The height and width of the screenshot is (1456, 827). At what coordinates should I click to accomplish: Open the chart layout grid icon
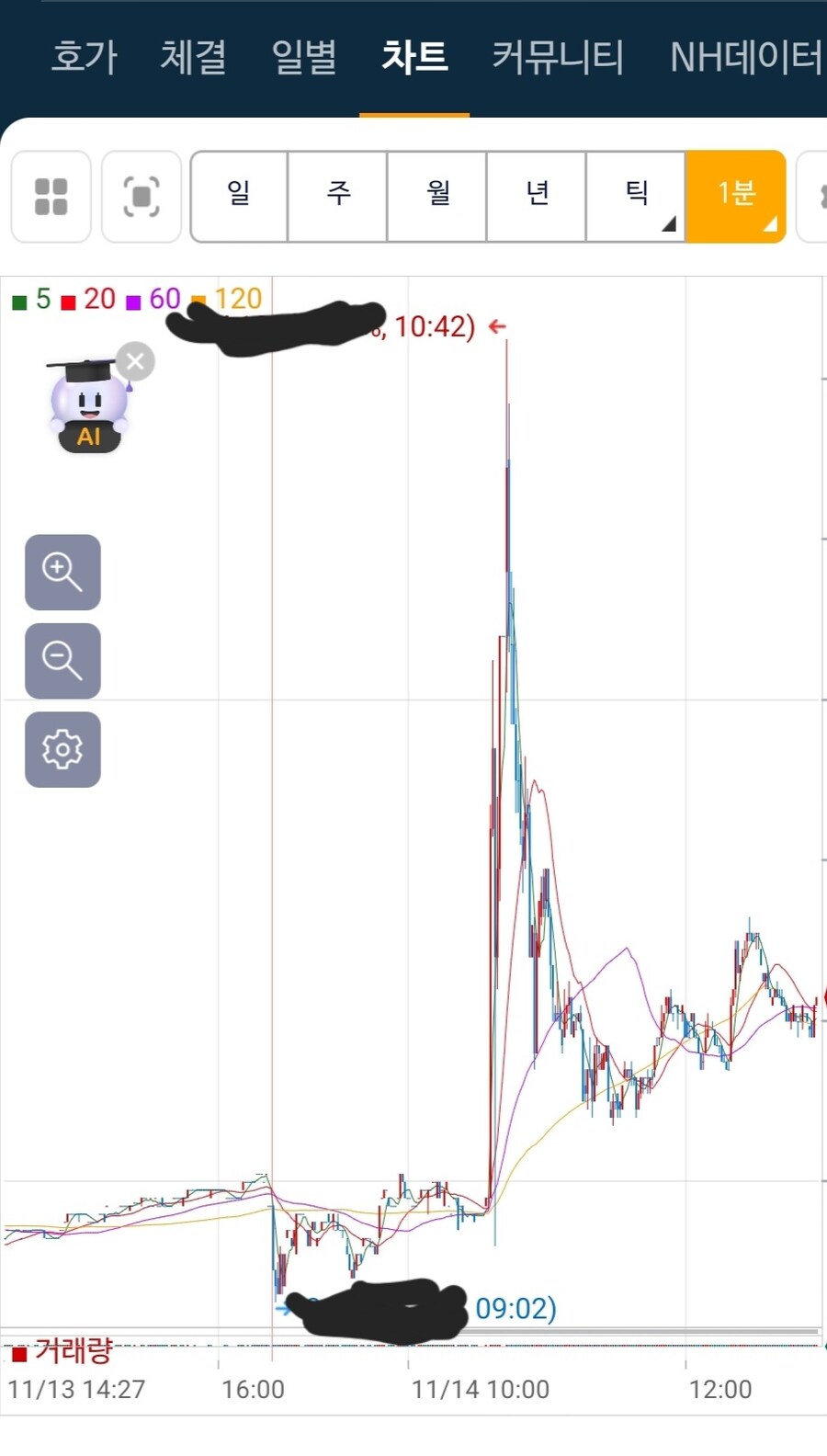click(x=51, y=197)
